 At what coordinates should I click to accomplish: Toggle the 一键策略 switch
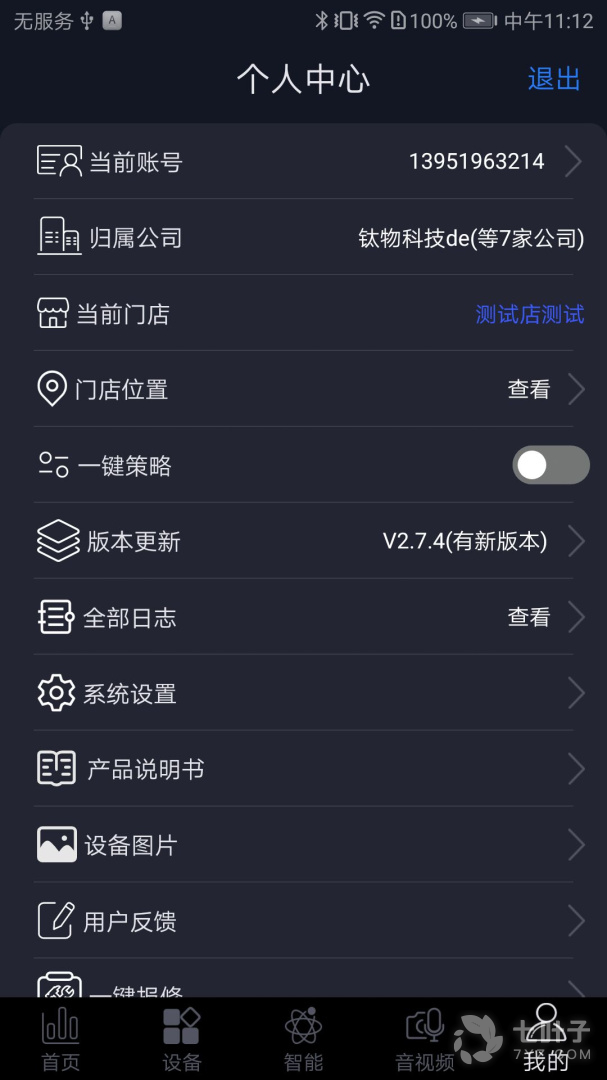click(x=551, y=465)
